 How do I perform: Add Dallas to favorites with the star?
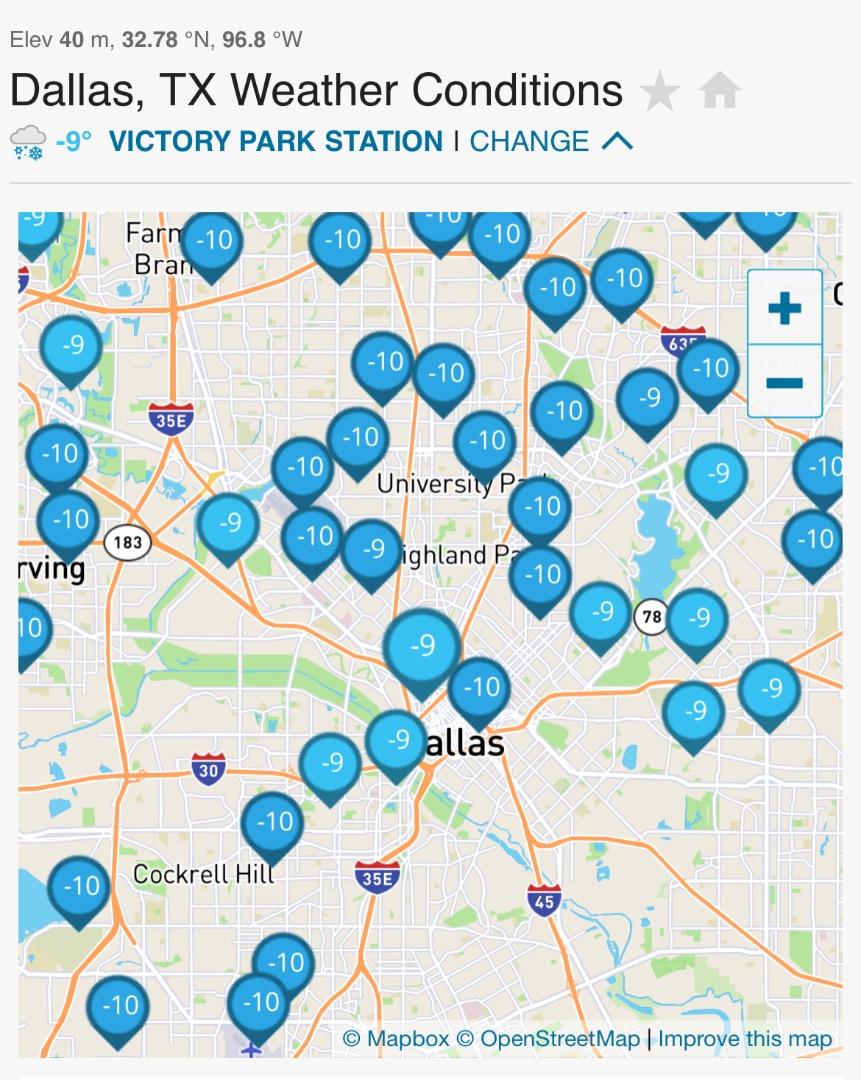[659, 93]
